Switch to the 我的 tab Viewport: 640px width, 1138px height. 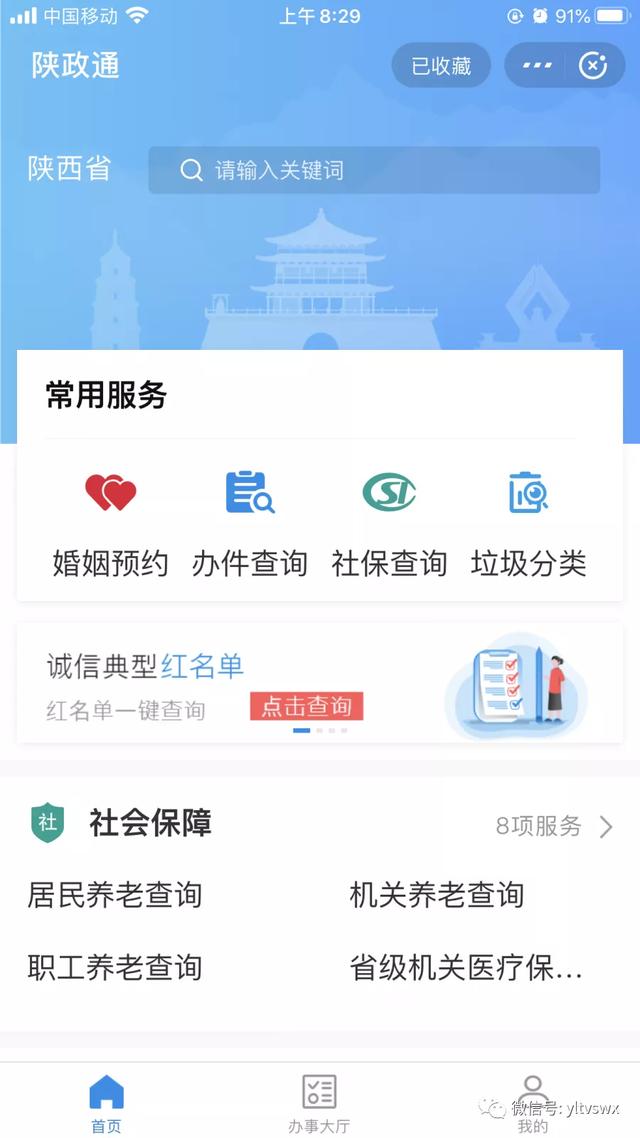[532, 1103]
